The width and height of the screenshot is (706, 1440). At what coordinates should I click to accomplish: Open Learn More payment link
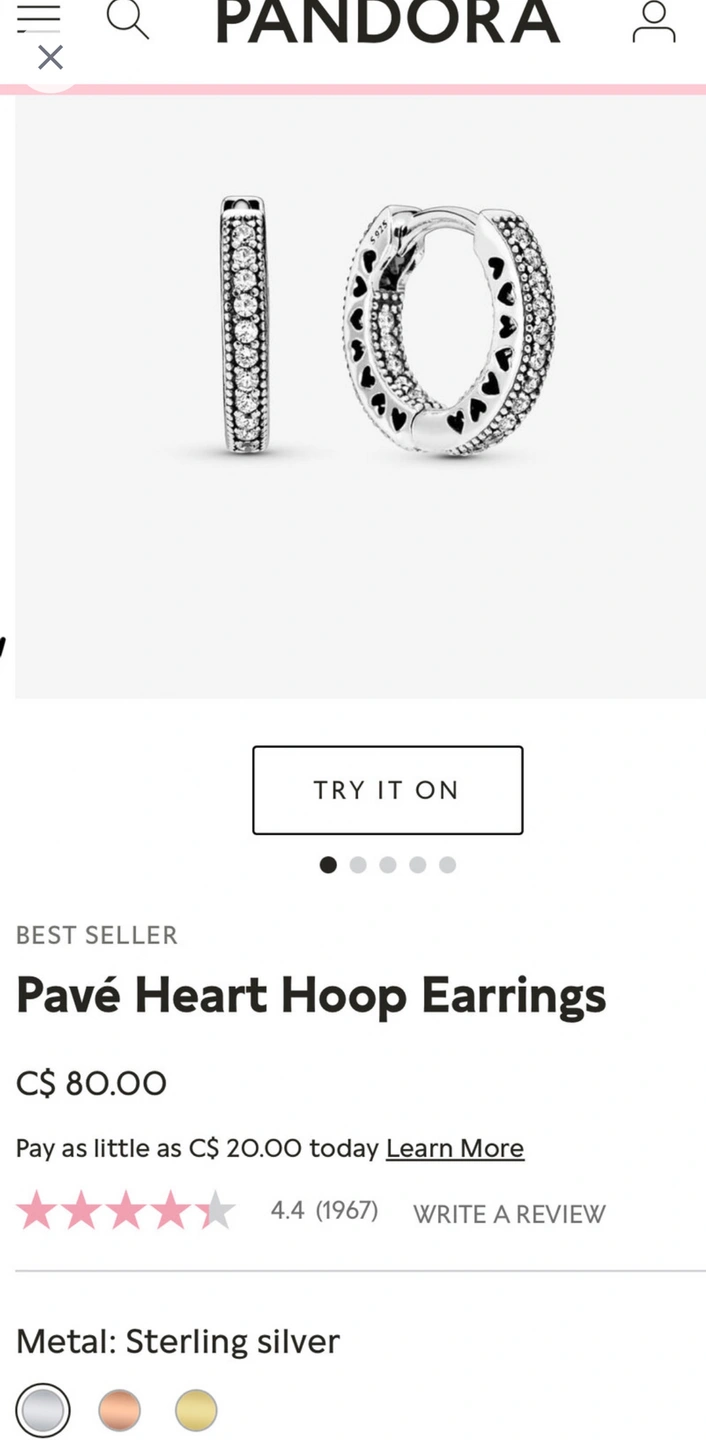pos(455,1148)
